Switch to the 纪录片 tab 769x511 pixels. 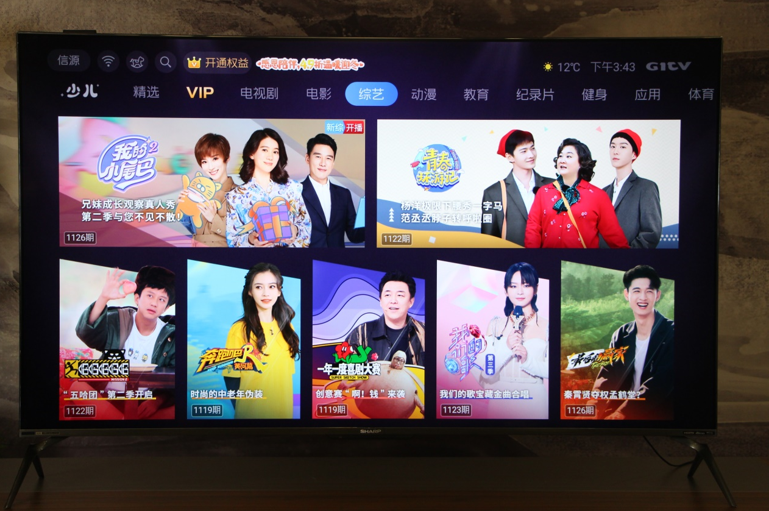(535, 95)
